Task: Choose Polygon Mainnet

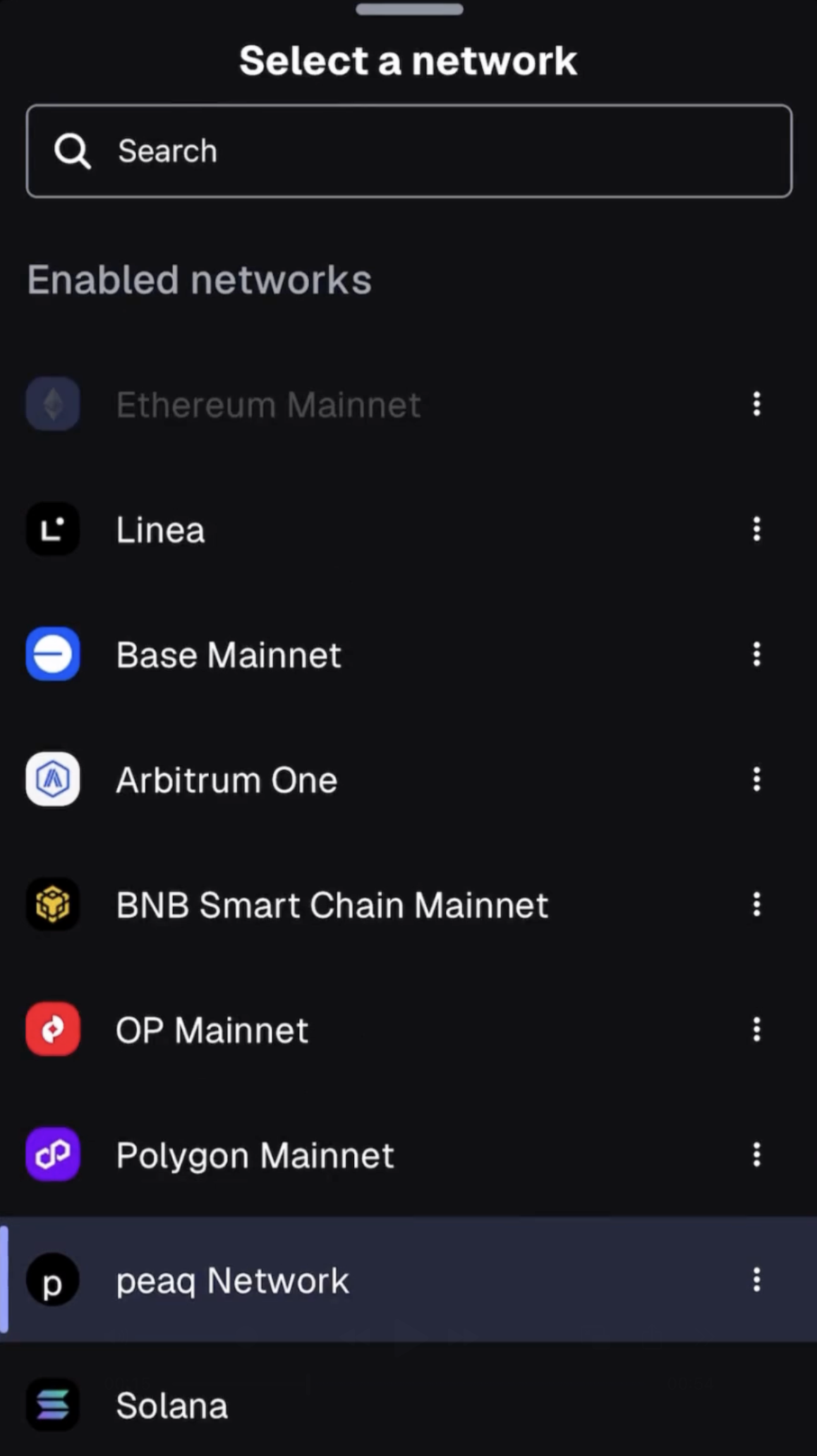Action: (255, 1155)
